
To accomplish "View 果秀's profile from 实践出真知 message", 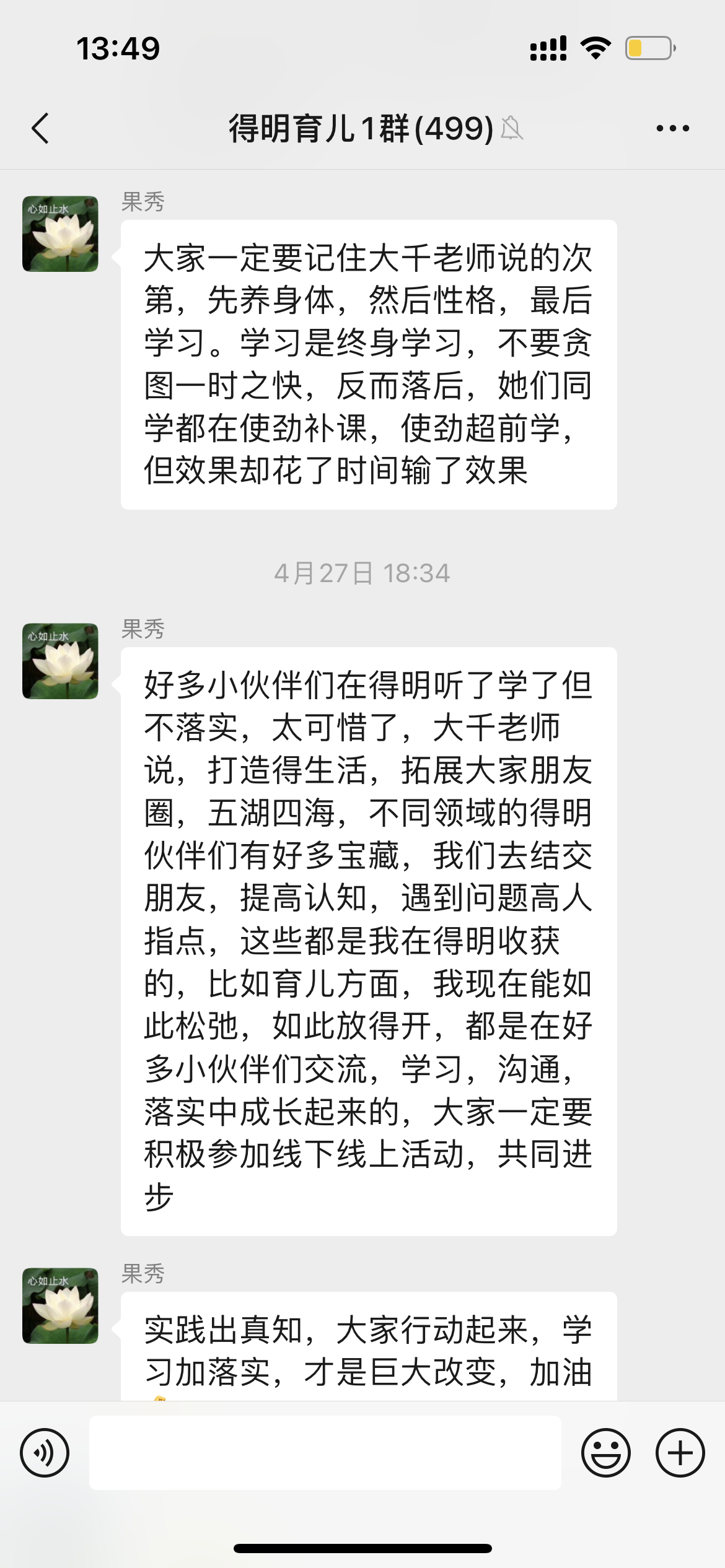I will (60, 1306).
